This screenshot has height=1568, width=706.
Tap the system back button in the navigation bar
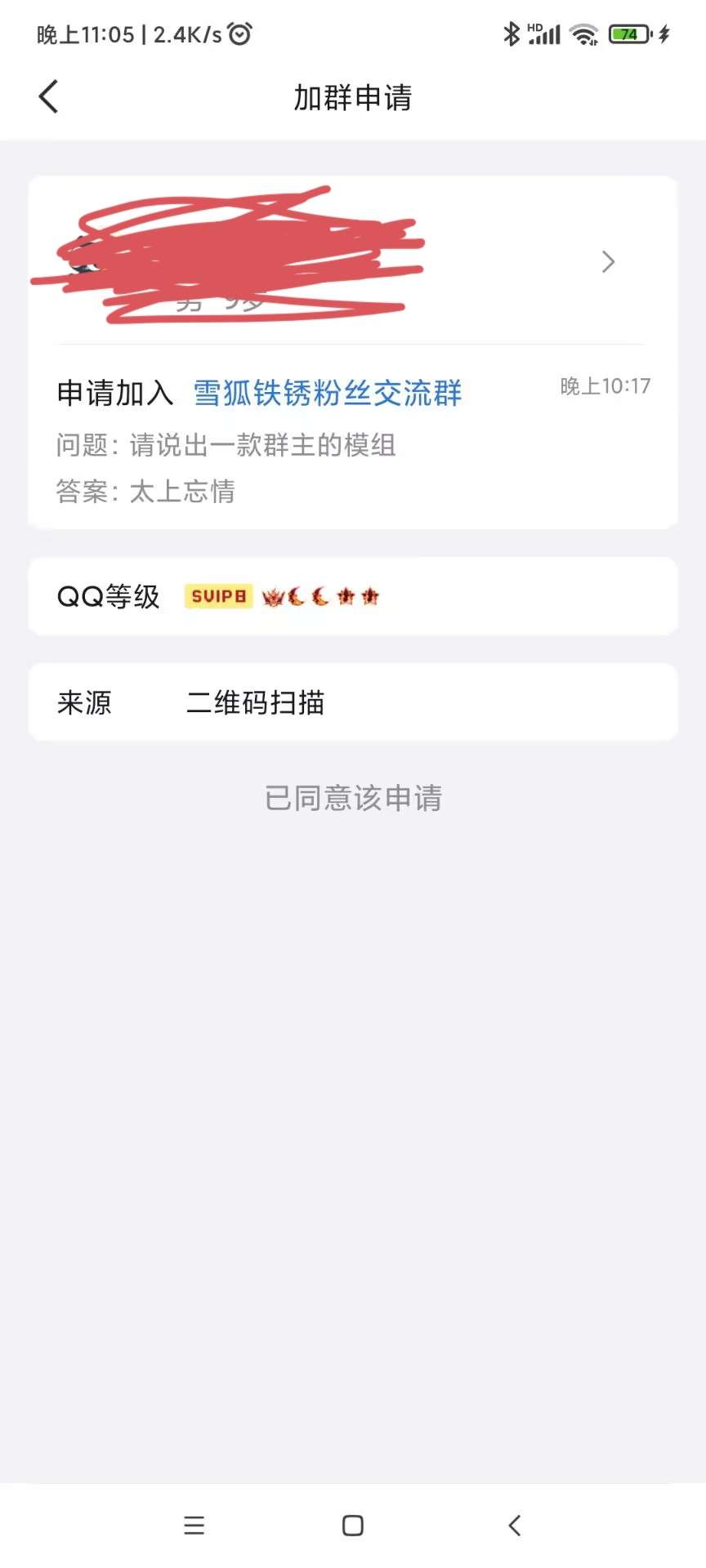tap(514, 1525)
